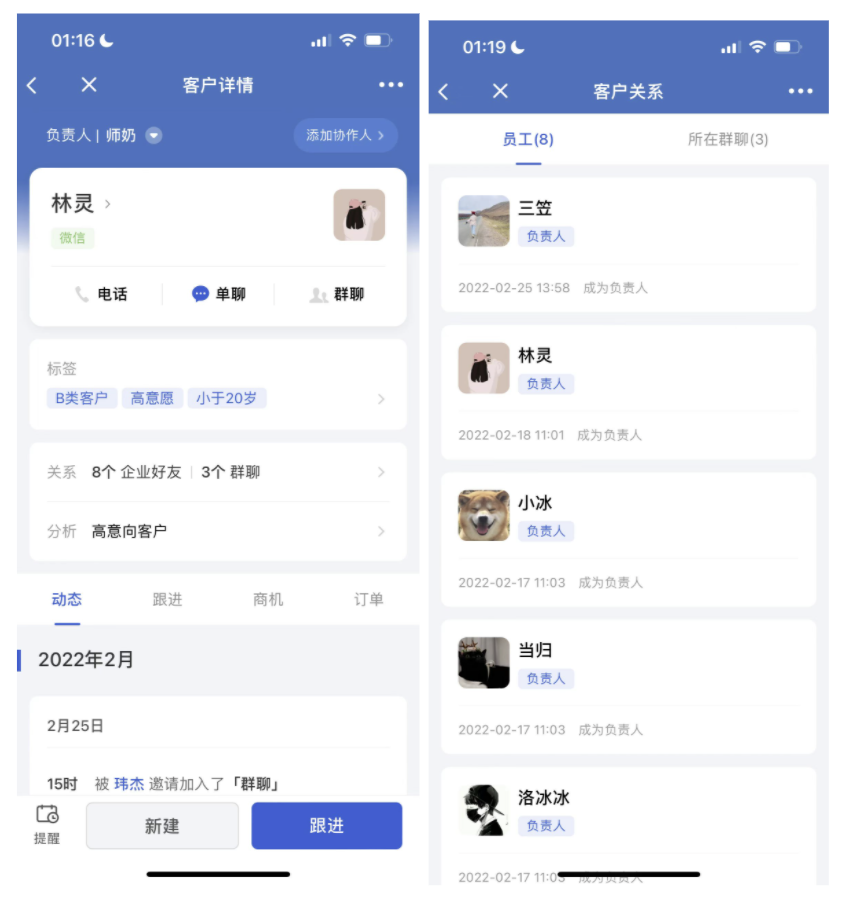Tap the 新建 button

(162, 826)
